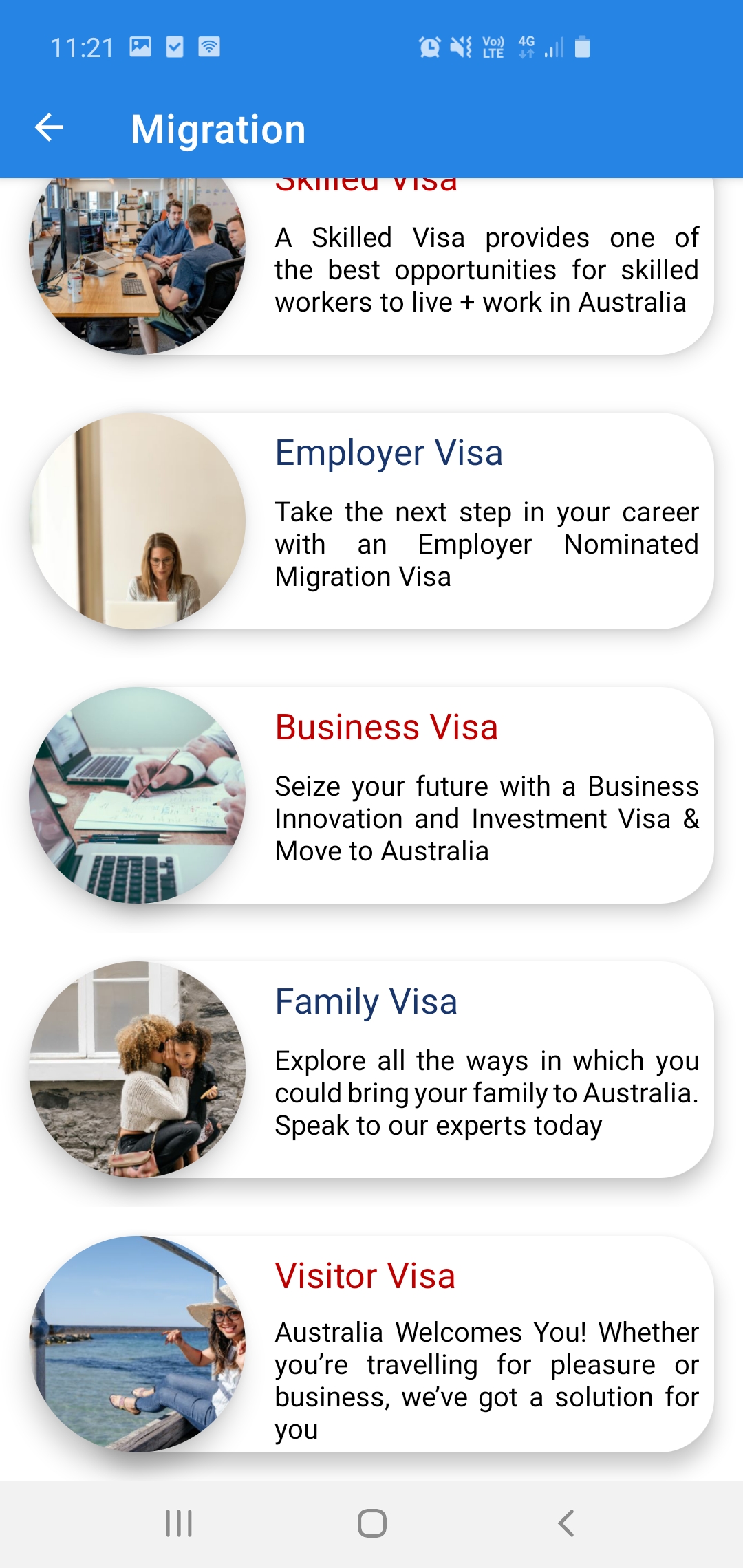Go back using the app bar arrow
Screen dimensions: 743x1568
click(50, 128)
